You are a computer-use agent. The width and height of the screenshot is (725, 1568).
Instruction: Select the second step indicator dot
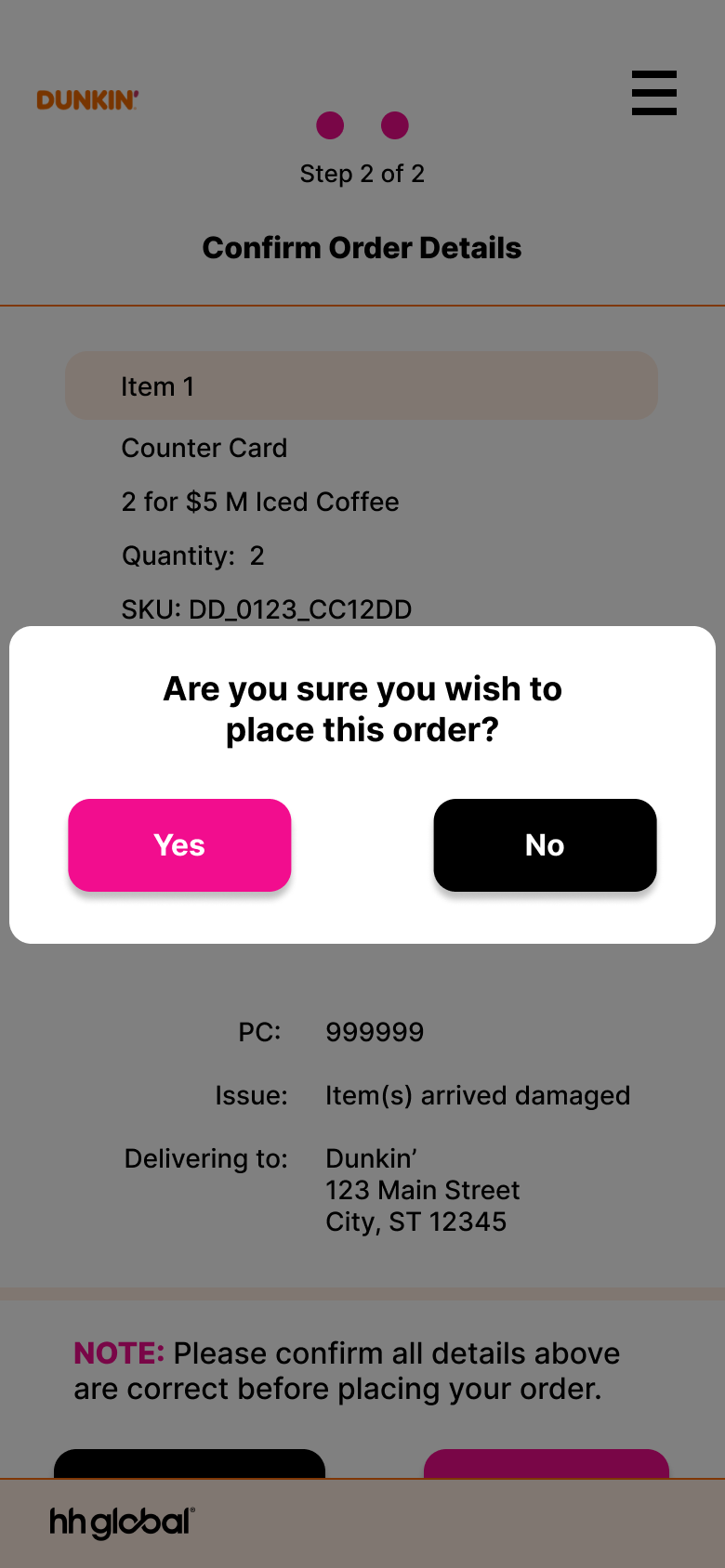[x=395, y=124]
